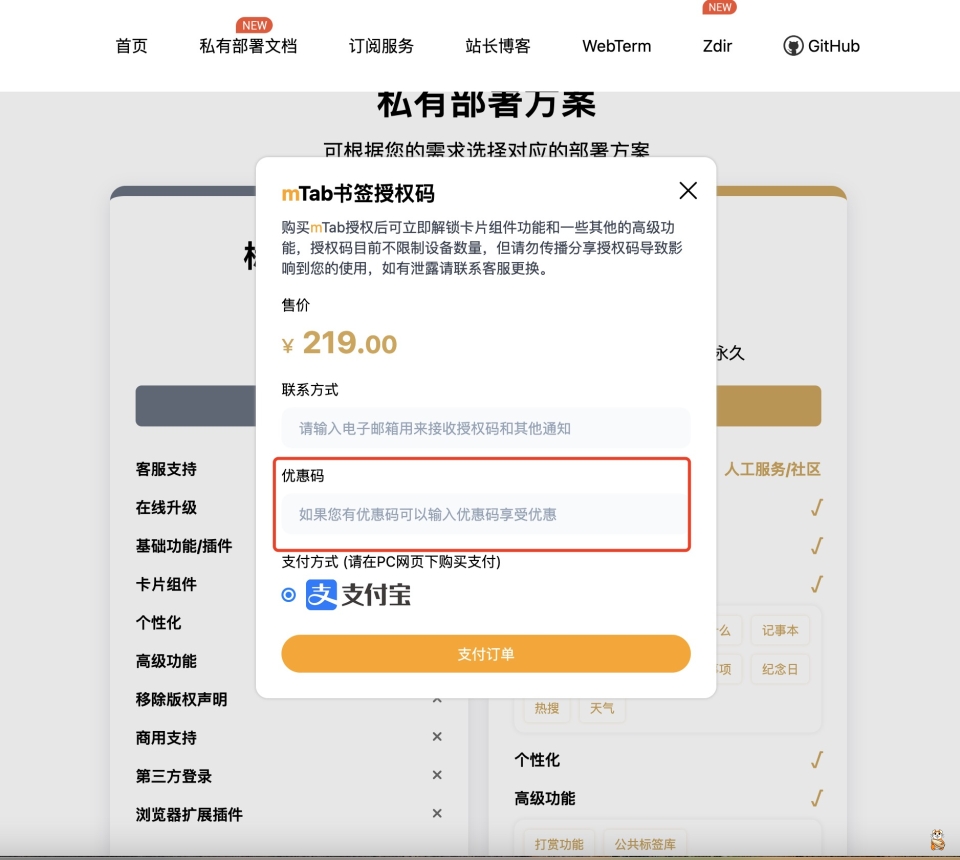Open 私有部署文档 in the top navigation
Screen dimensions: 960x860
(x=248, y=46)
